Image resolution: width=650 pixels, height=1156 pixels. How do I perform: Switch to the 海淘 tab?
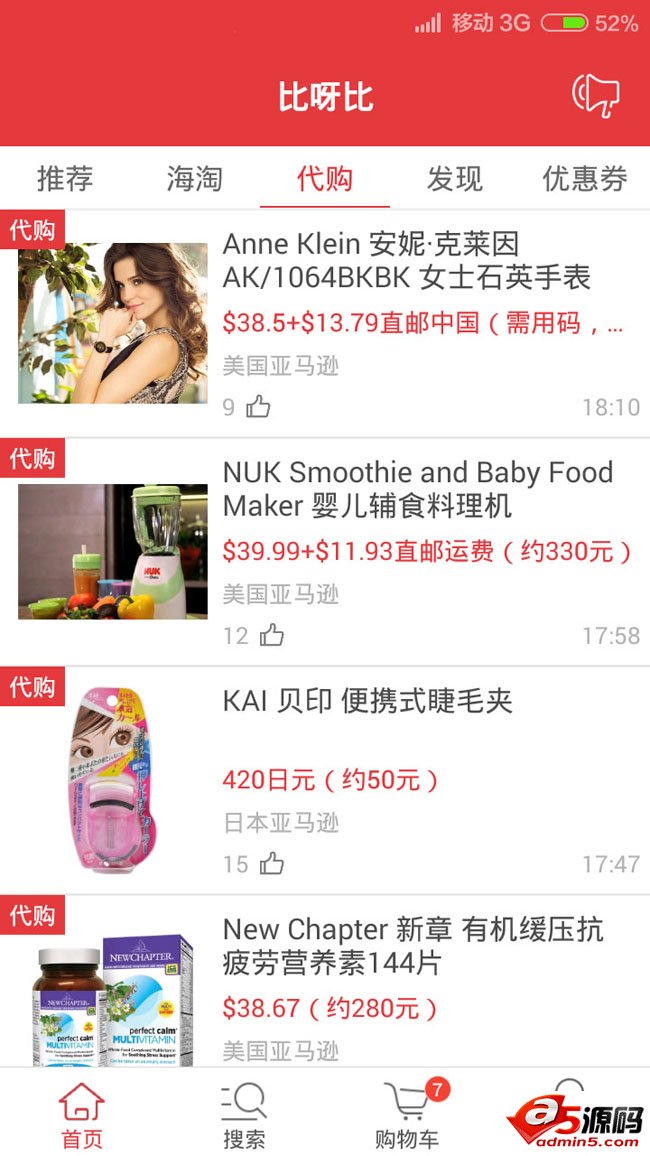pos(195,179)
